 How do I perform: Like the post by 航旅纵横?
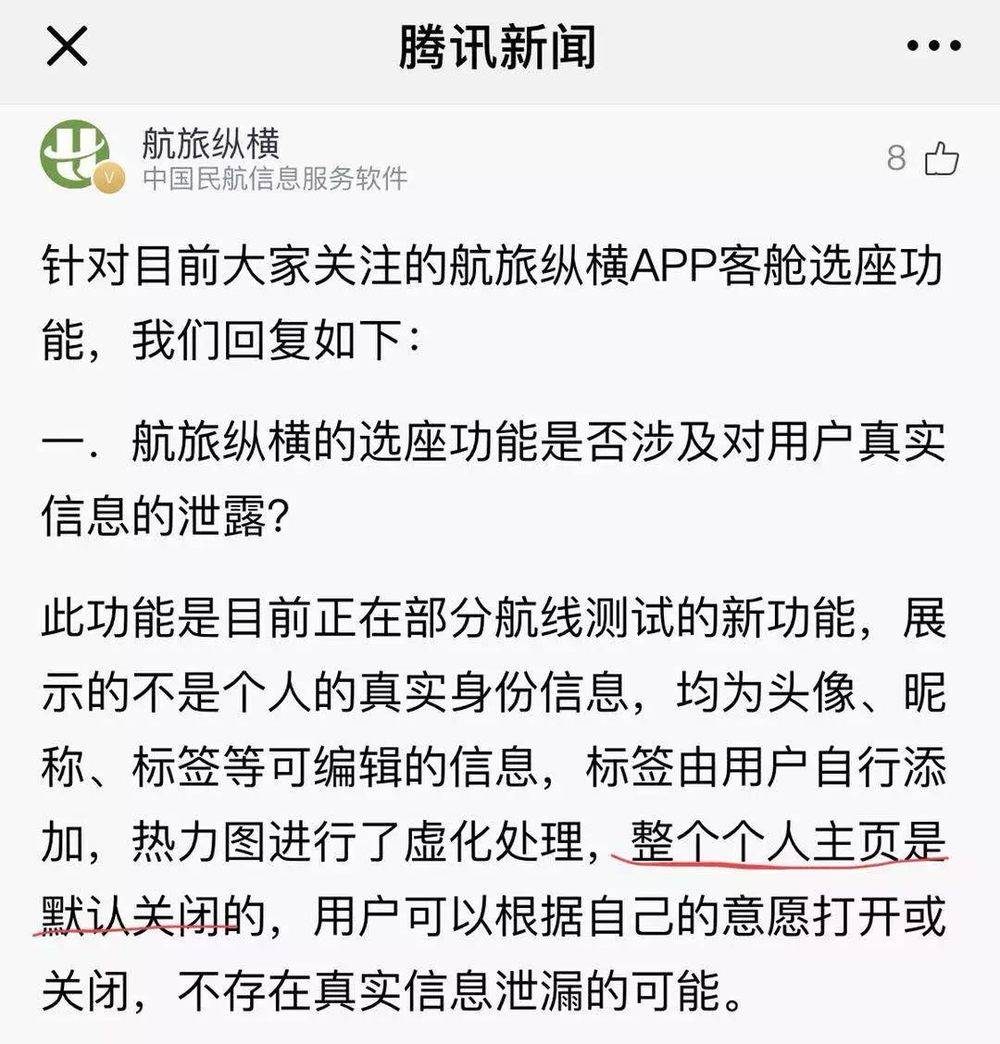(941, 158)
